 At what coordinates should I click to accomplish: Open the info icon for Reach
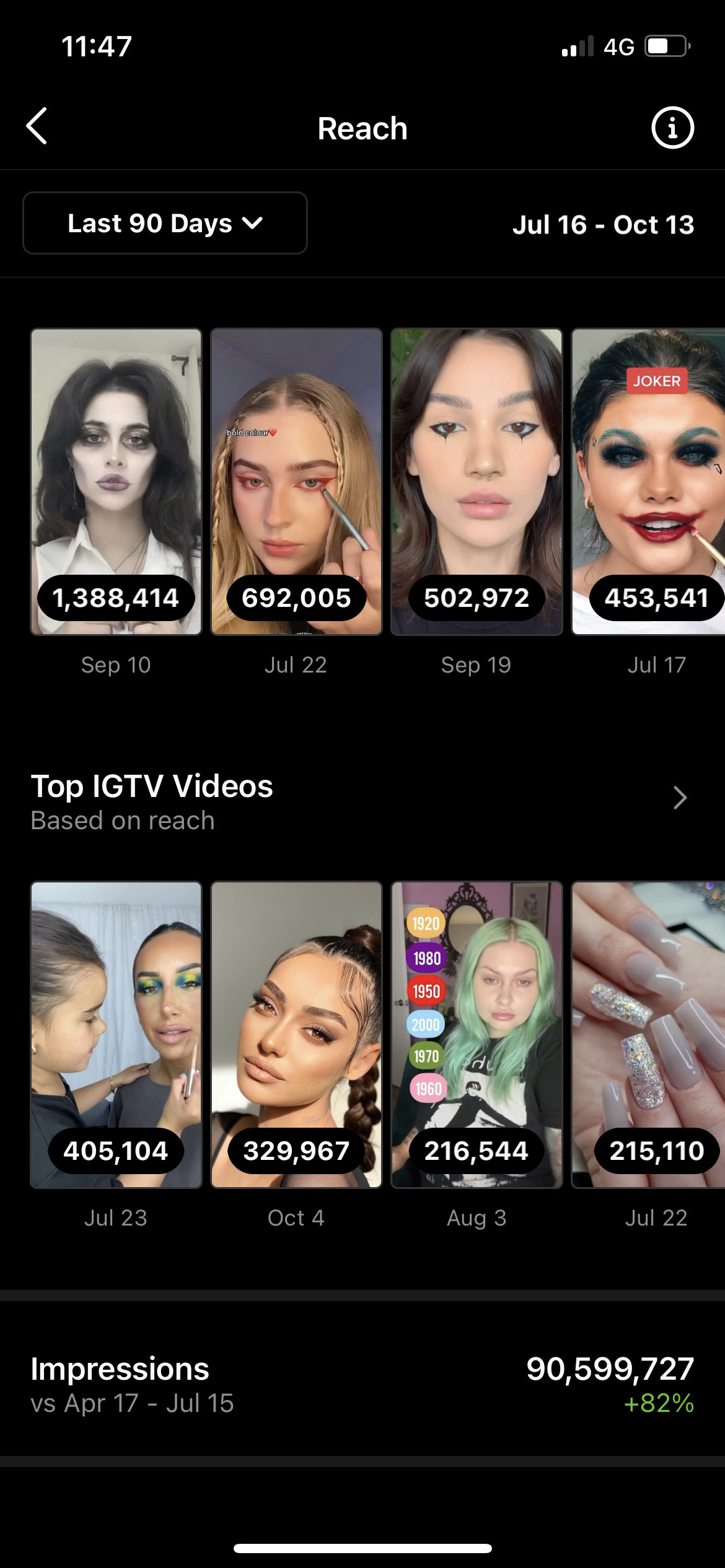(x=672, y=128)
